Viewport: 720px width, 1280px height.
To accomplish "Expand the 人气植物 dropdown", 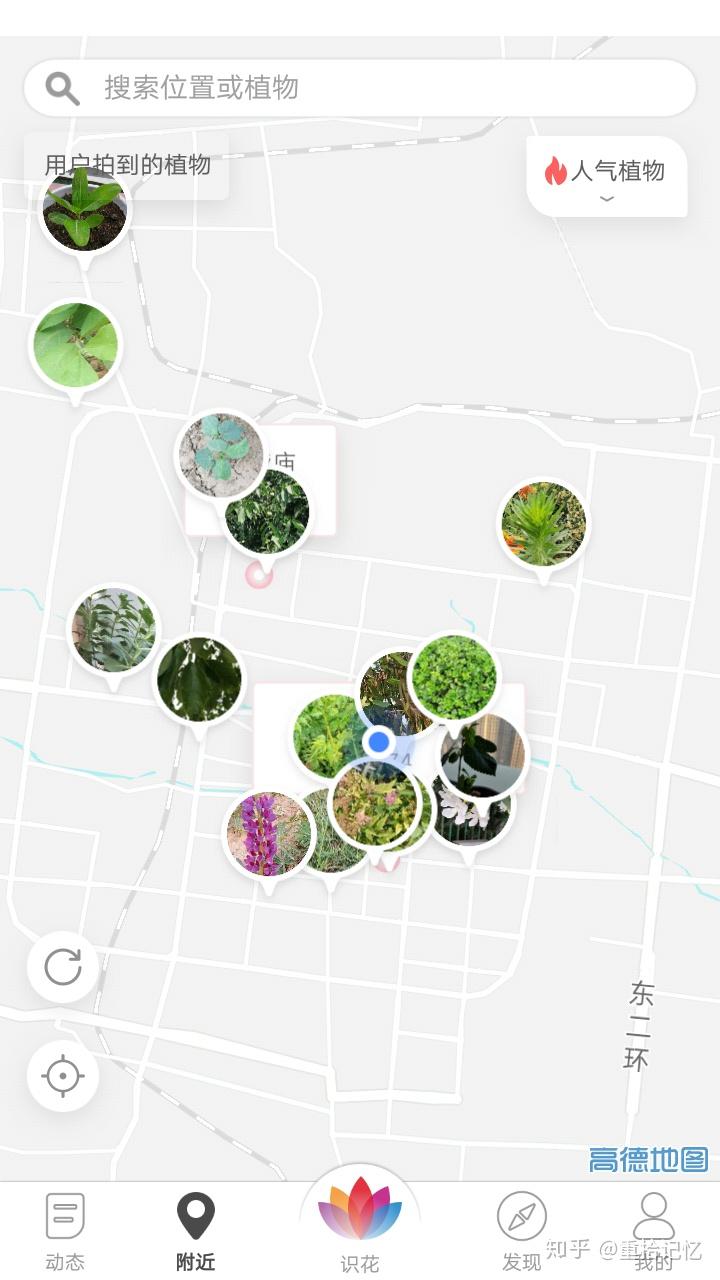I will (607, 177).
